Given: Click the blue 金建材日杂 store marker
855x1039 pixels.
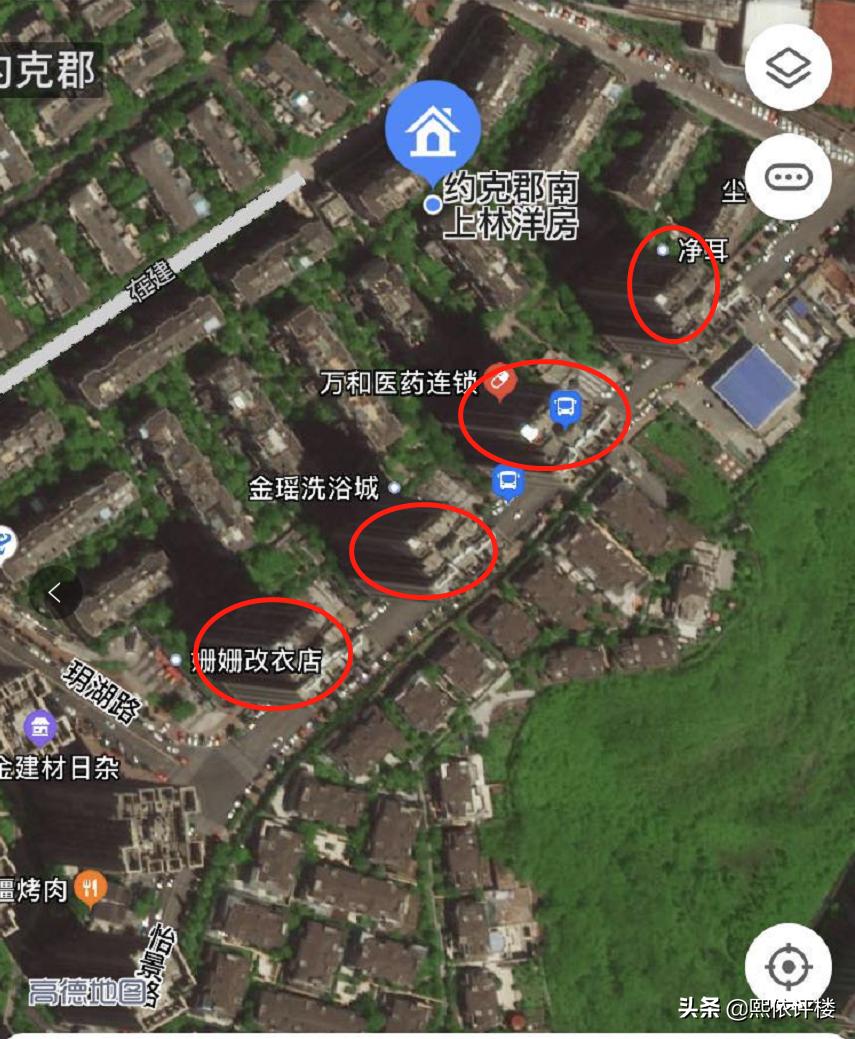Looking at the screenshot, I should pos(38,729).
